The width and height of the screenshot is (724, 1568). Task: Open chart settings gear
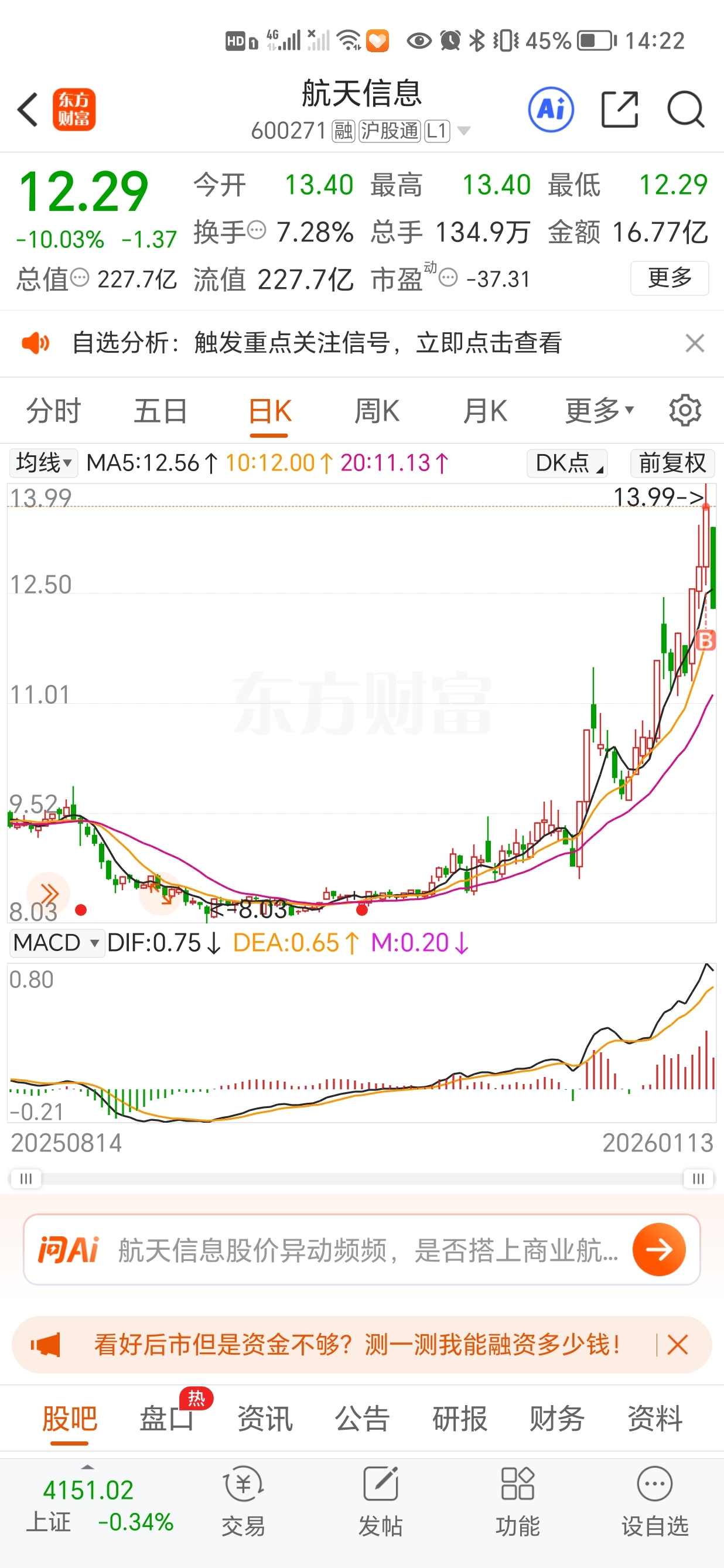point(685,411)
